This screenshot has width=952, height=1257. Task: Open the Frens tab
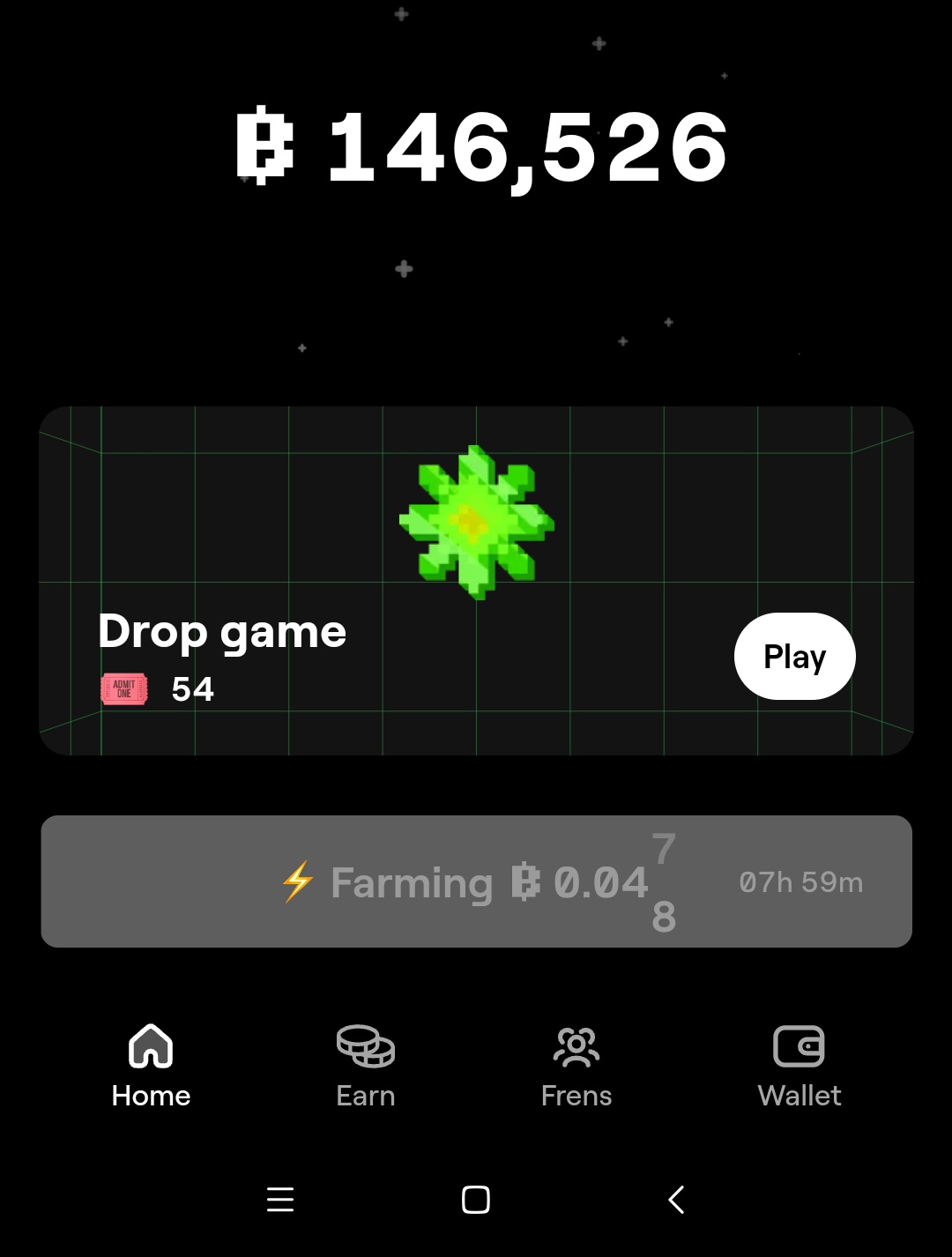point(576,1067)
